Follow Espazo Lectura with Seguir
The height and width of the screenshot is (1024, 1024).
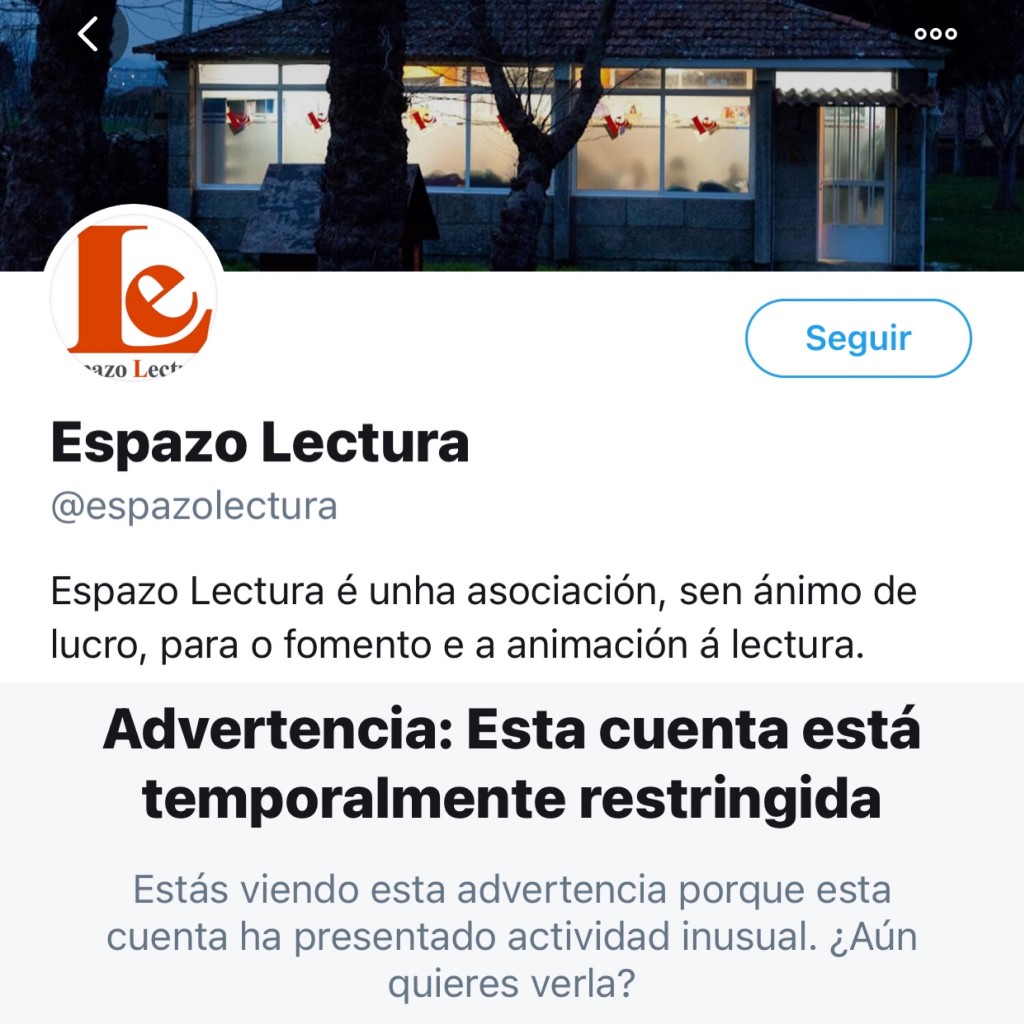858,338
